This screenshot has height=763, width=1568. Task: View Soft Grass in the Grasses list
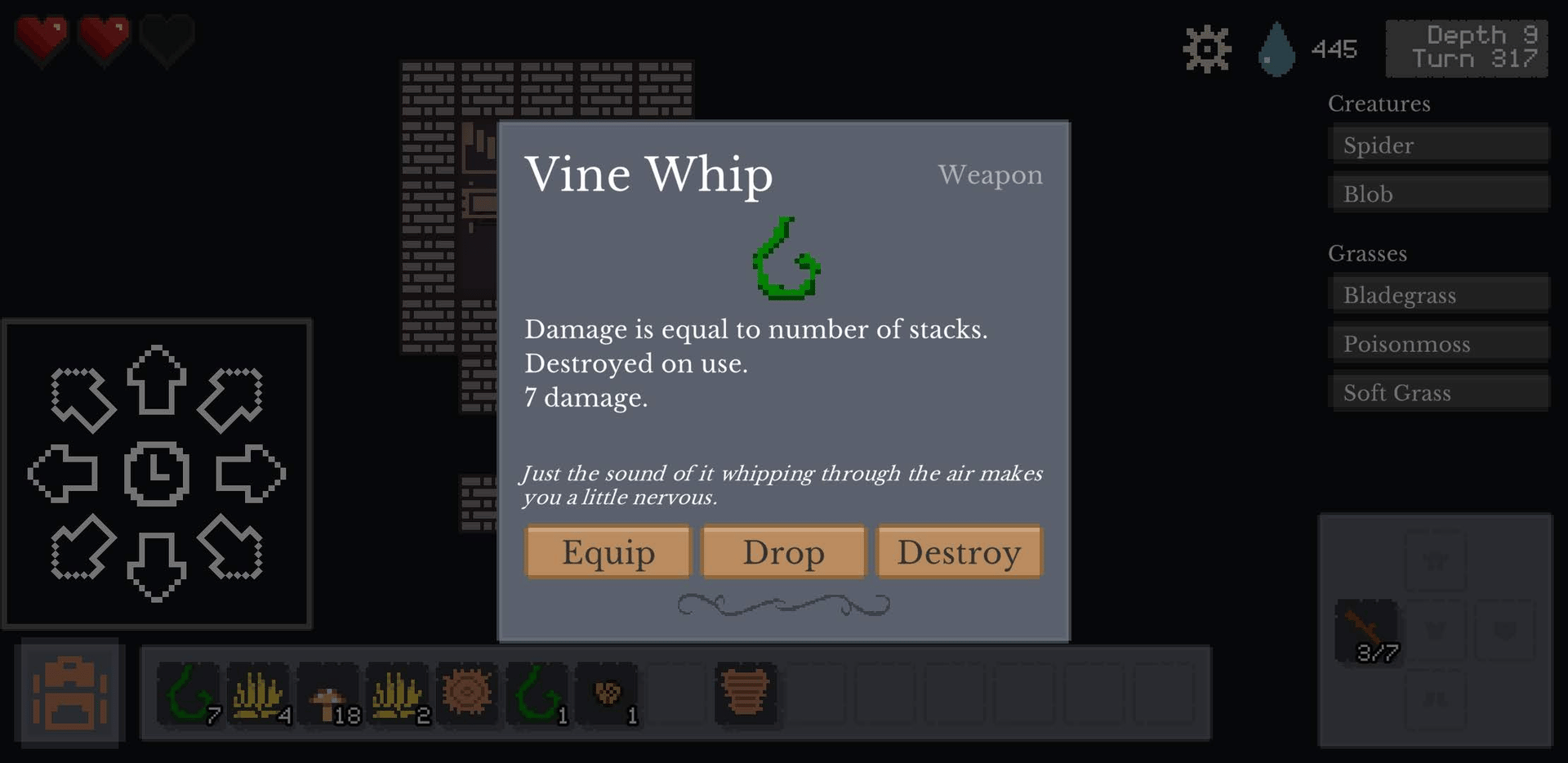(1438, 393)
